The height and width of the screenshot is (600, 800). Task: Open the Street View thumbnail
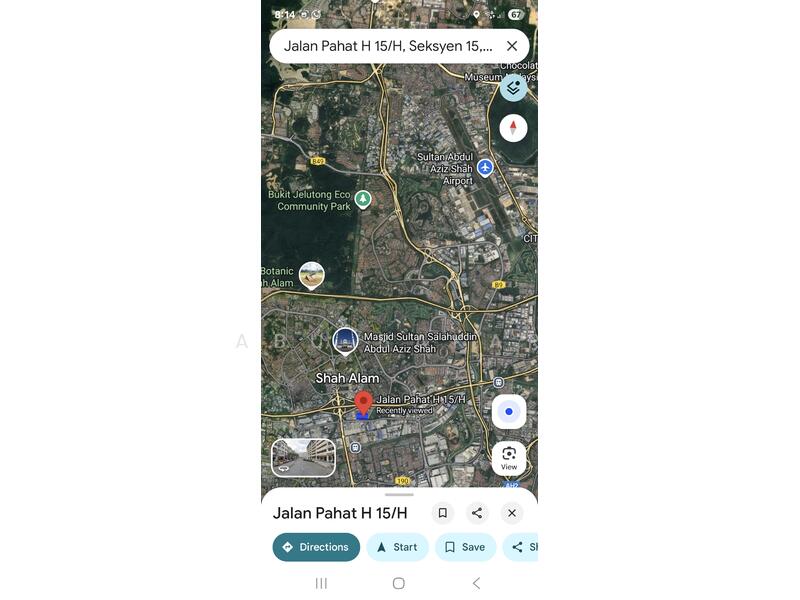coord(303,458)
